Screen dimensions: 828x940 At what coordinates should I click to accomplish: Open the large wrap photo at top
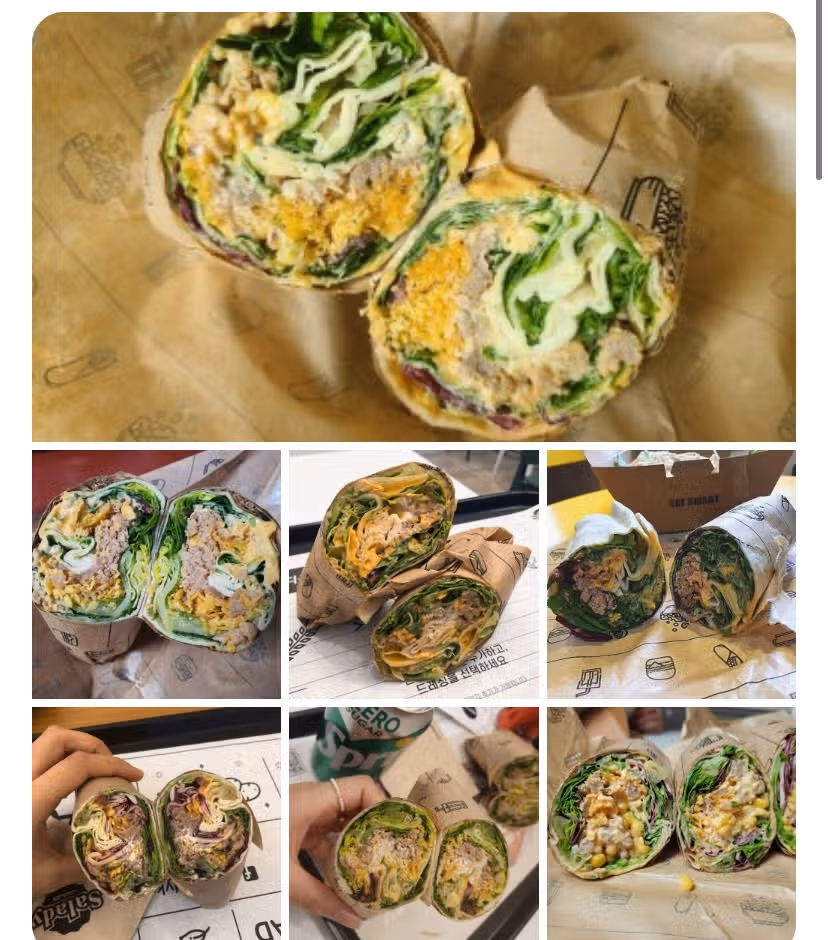(414, 227)
